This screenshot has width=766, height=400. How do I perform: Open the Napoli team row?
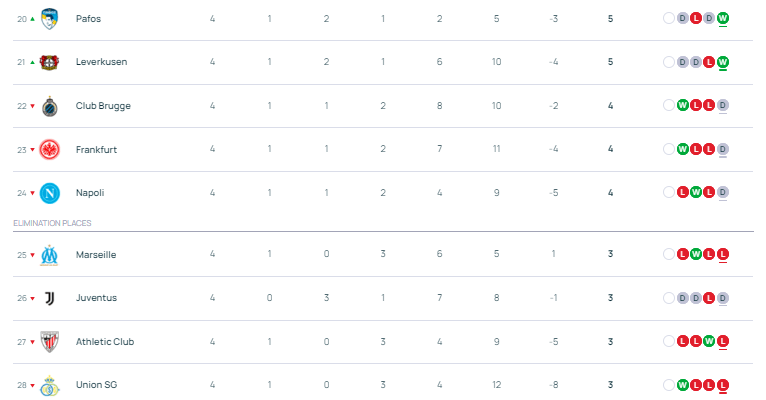coord(90,193)
